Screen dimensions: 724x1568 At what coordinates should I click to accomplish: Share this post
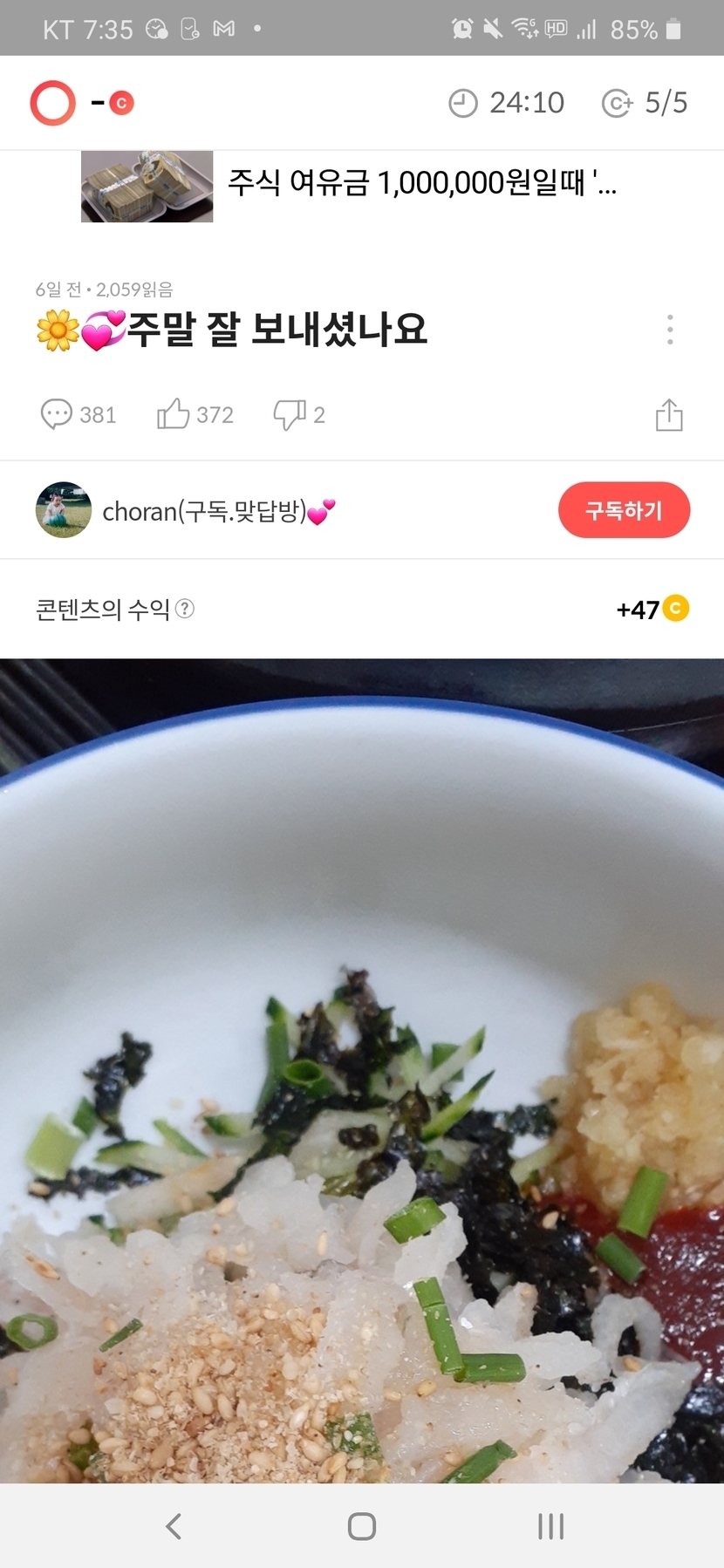(x=669, y=415)
